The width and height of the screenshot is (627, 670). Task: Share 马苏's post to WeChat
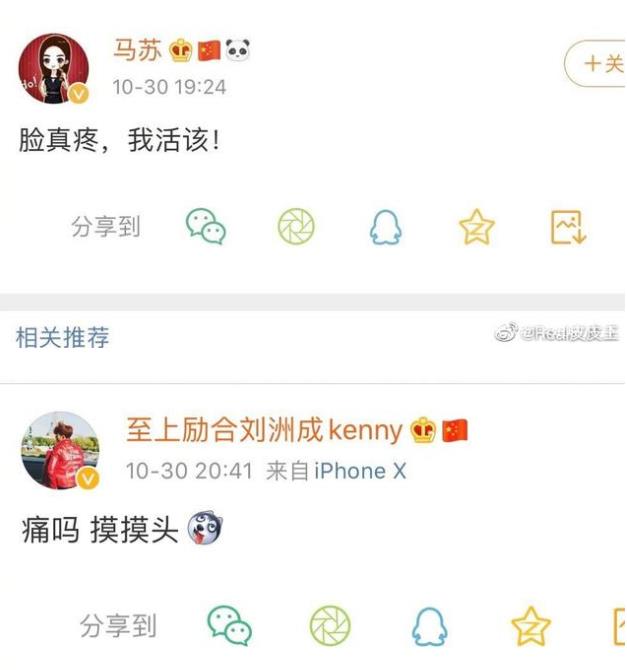[x=206, y=227]
